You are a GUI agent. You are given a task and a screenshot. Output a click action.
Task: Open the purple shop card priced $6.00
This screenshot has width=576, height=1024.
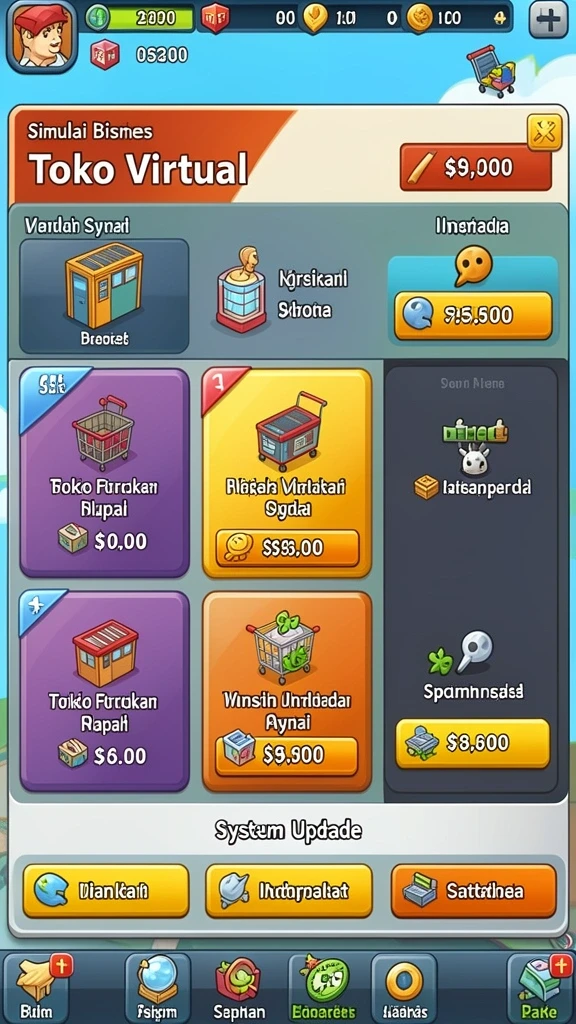(x=104, y=690)
